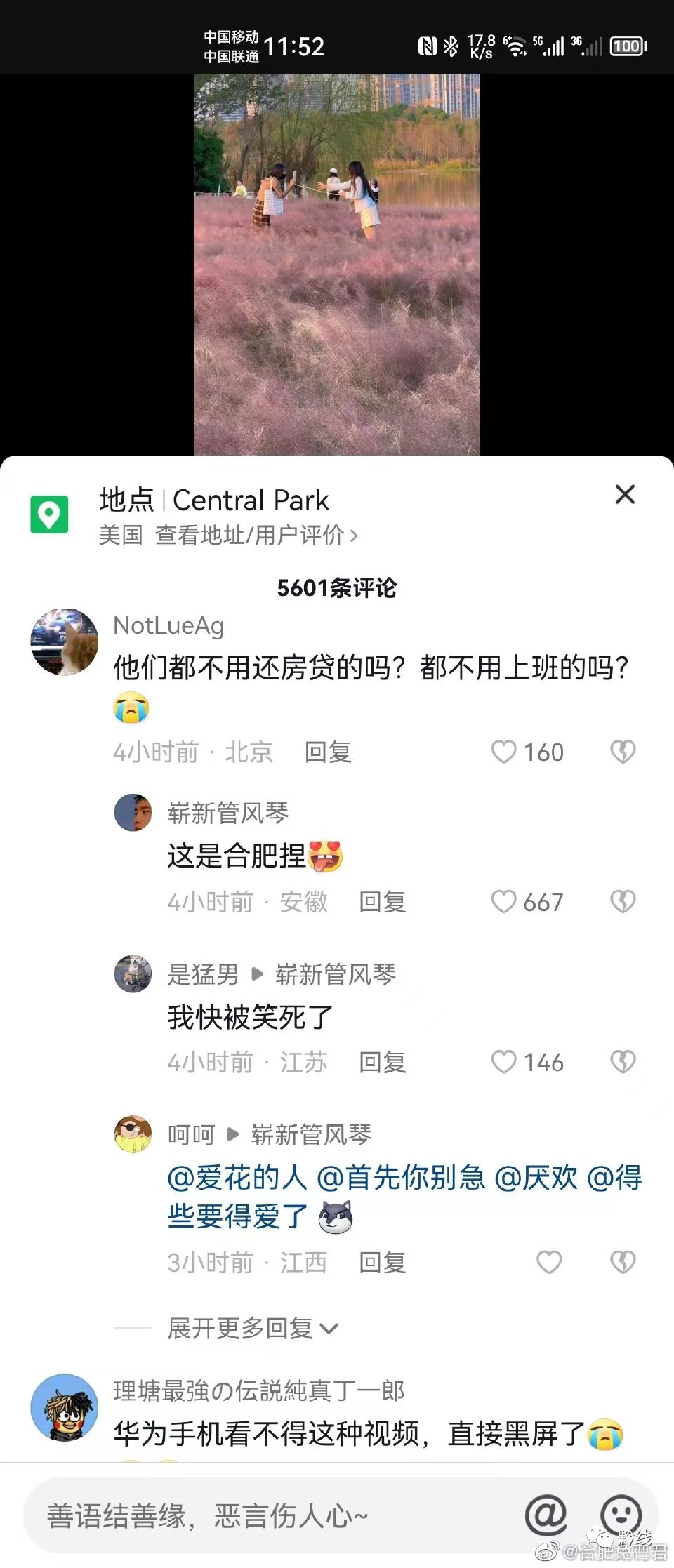The image size is (674, 1568).
Task: Open Central Park location address and reviews
Action: pos(256,536)
